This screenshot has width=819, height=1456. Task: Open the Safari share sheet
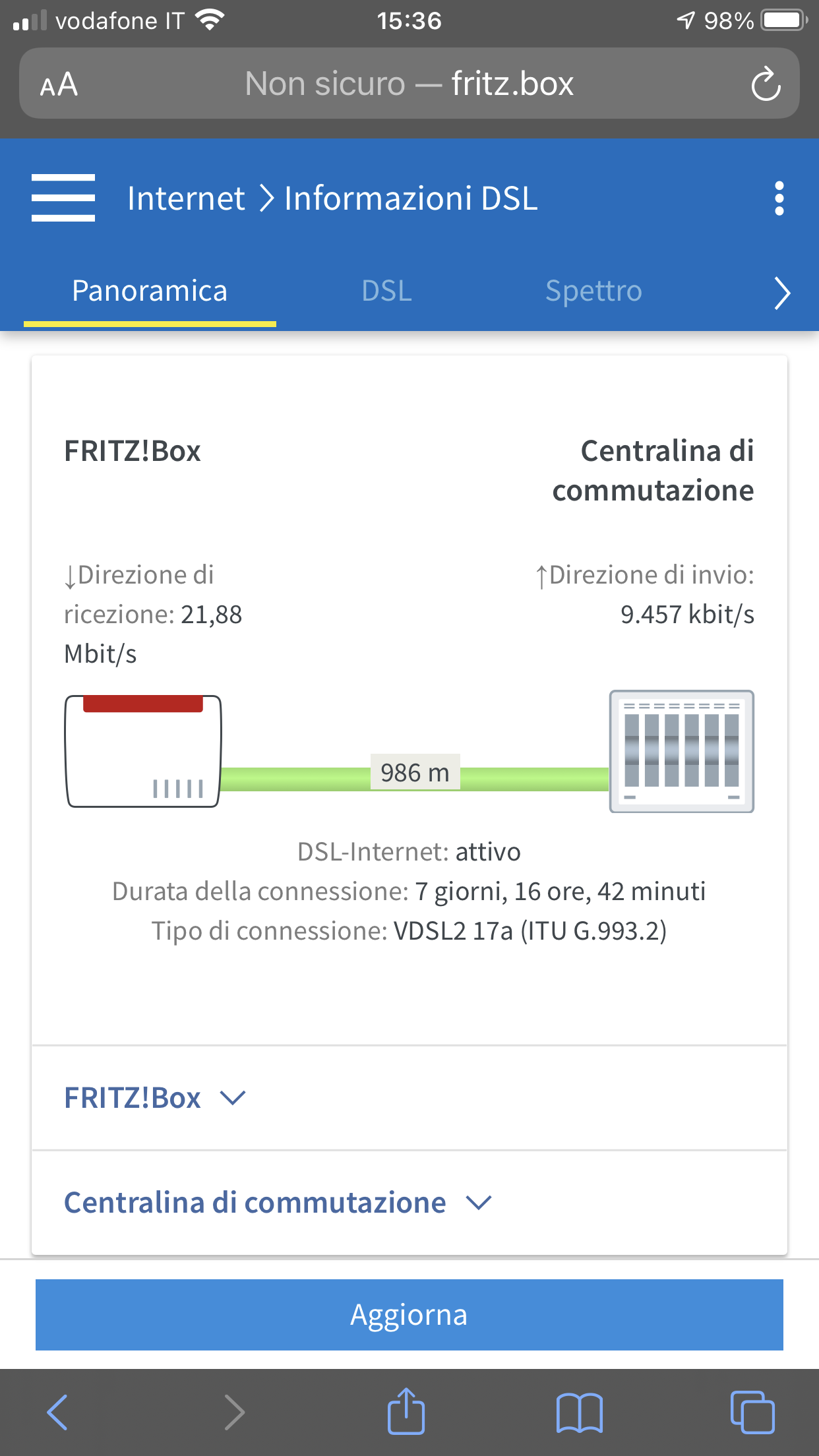[x=406, y=1411]
